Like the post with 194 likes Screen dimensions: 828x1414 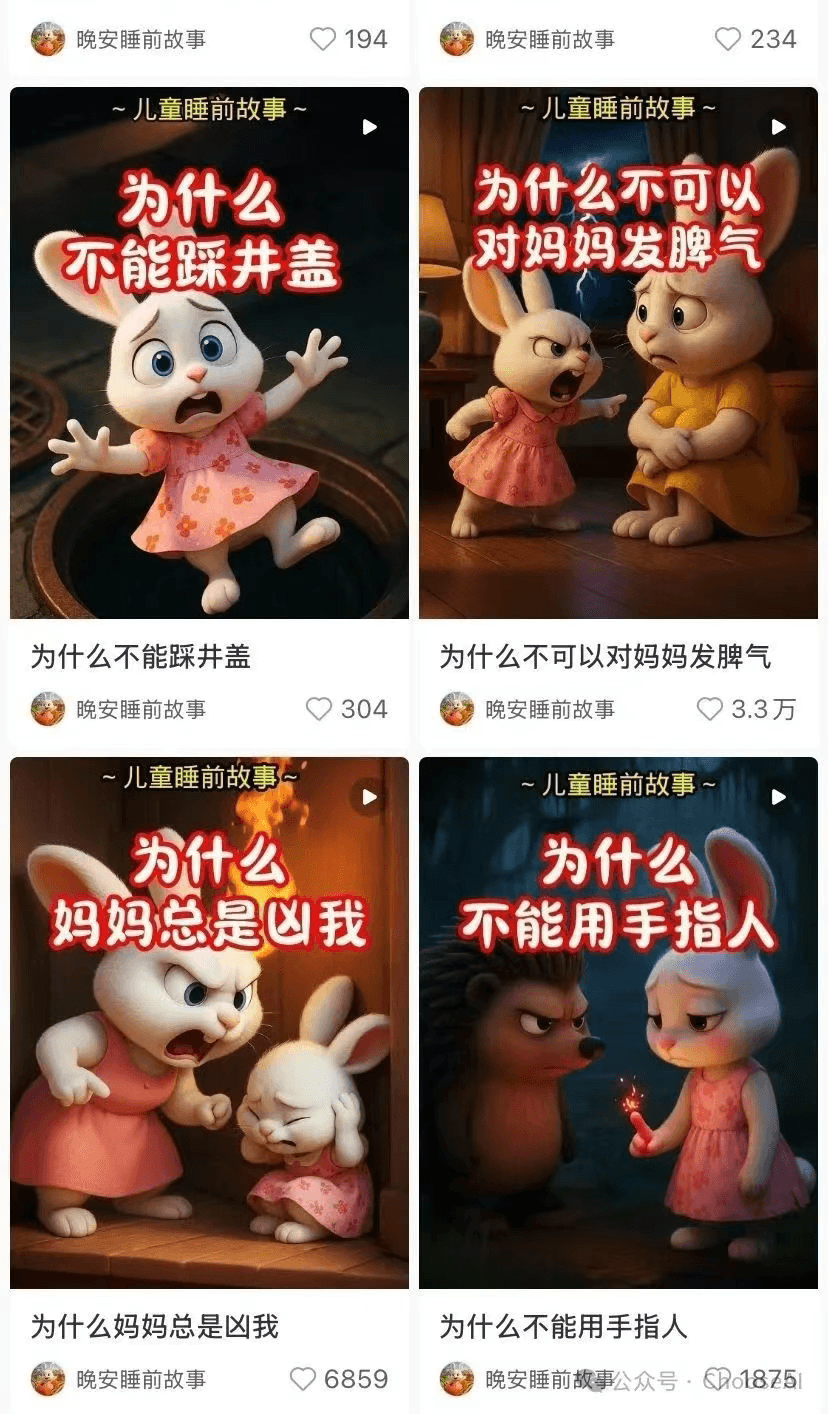click(323, 39)
